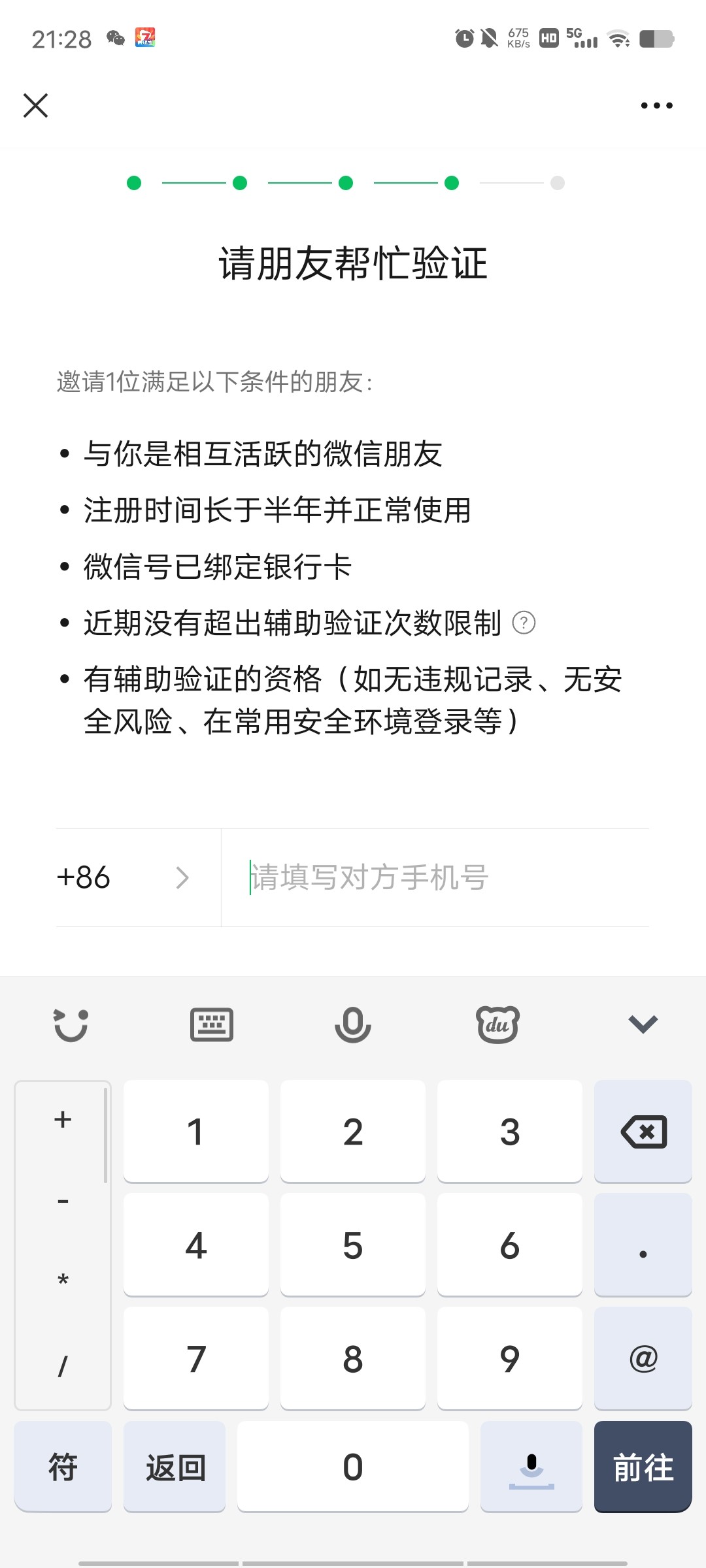706x1568 pixels.
Task: Show help for verification count limit
Action: pos(524,623)
